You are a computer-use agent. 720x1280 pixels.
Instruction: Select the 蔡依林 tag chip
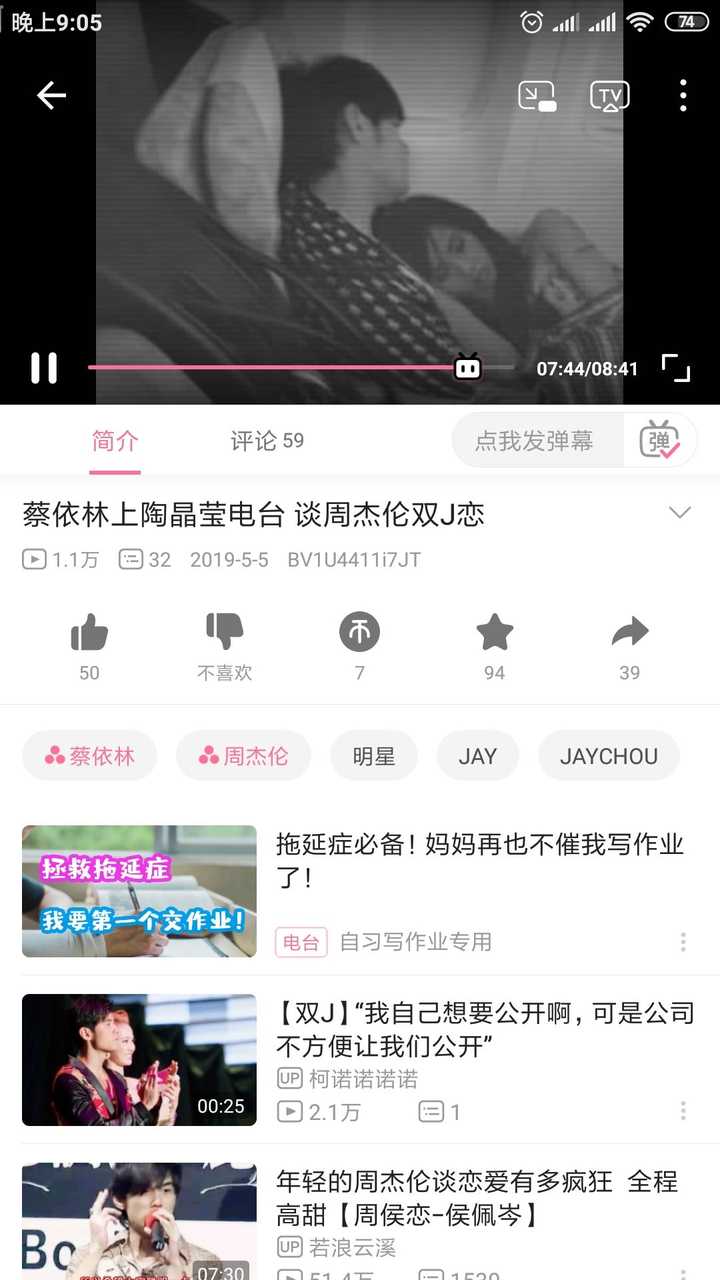click(x=90, y=756)
